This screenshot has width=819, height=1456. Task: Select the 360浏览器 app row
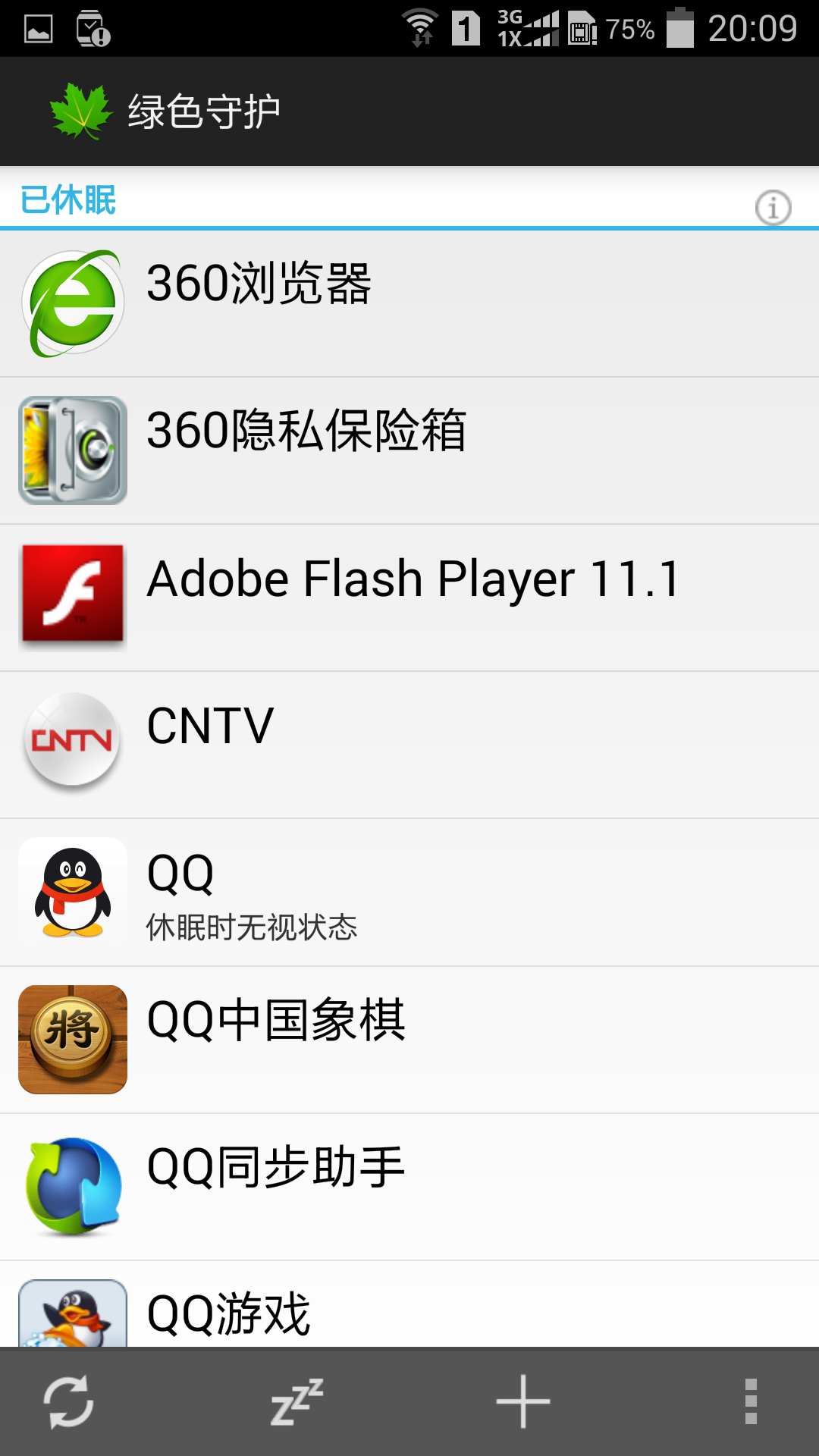coord(409,303)
